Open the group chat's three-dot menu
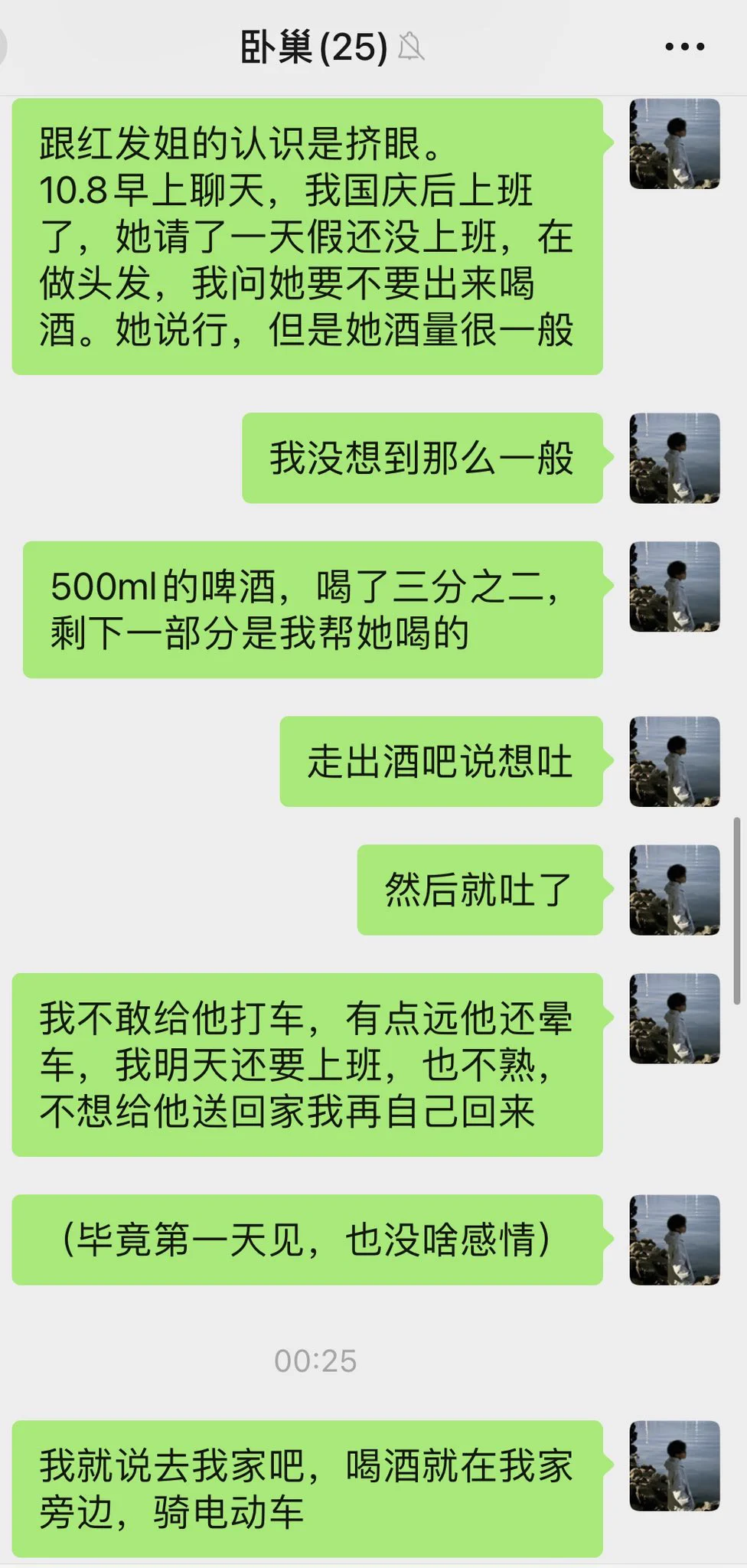Viewport: 747px width, 1568px height. pyautogui.click(x=684, y=47)
